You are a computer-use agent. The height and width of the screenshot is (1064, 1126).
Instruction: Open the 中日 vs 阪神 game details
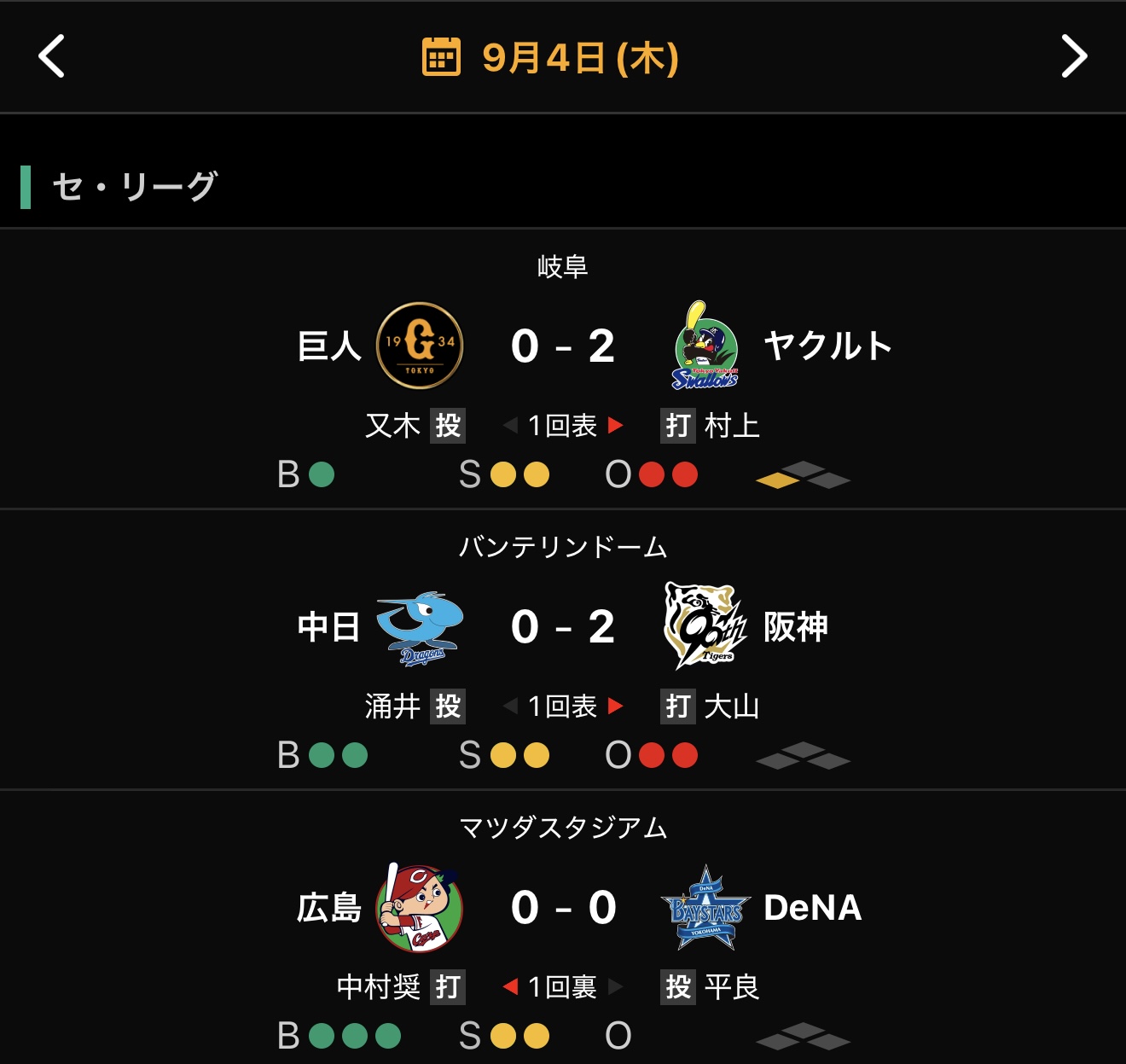(563, 626)
